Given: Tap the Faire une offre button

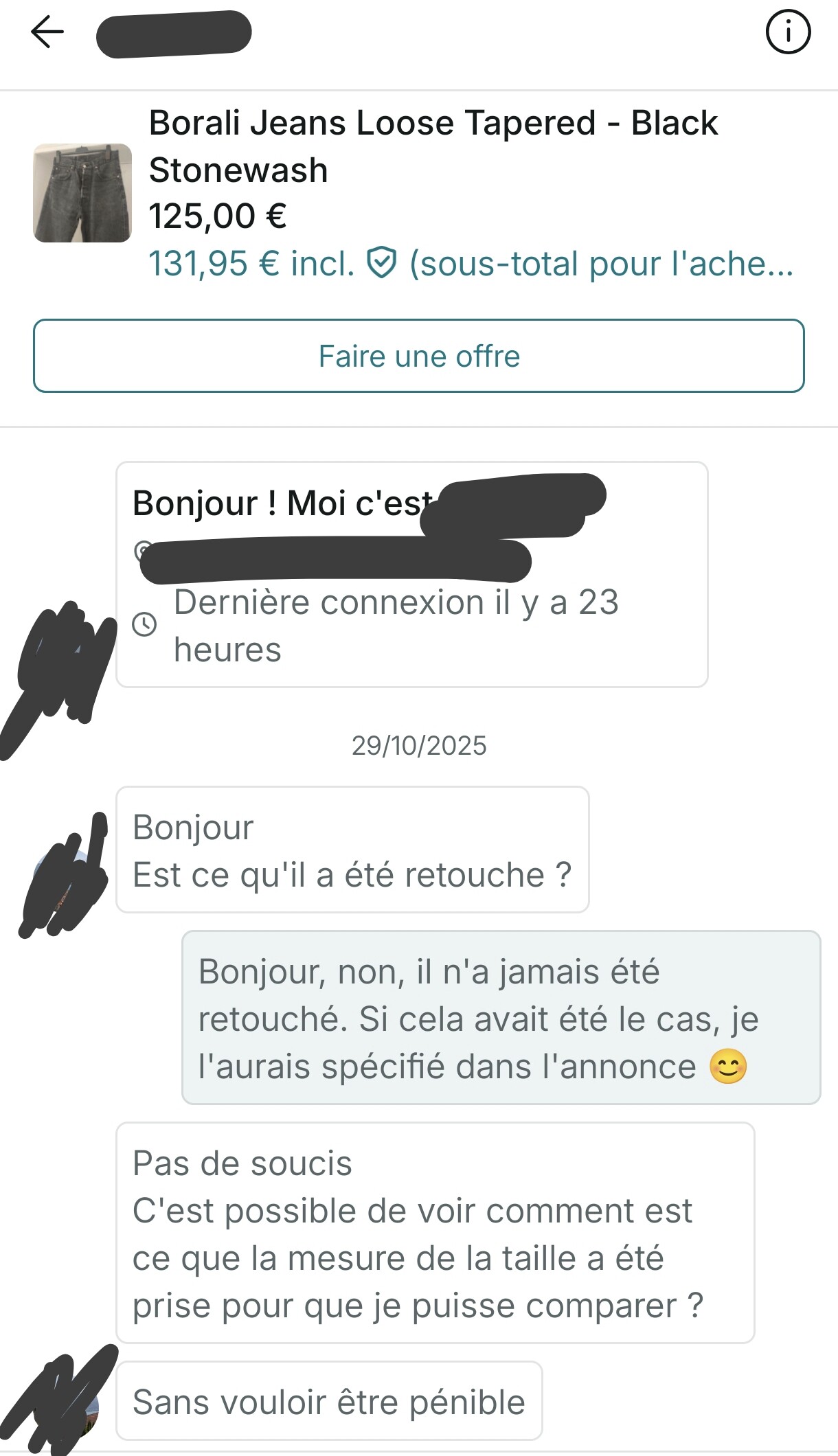Looking at the screenshot, I should (418, 356).
